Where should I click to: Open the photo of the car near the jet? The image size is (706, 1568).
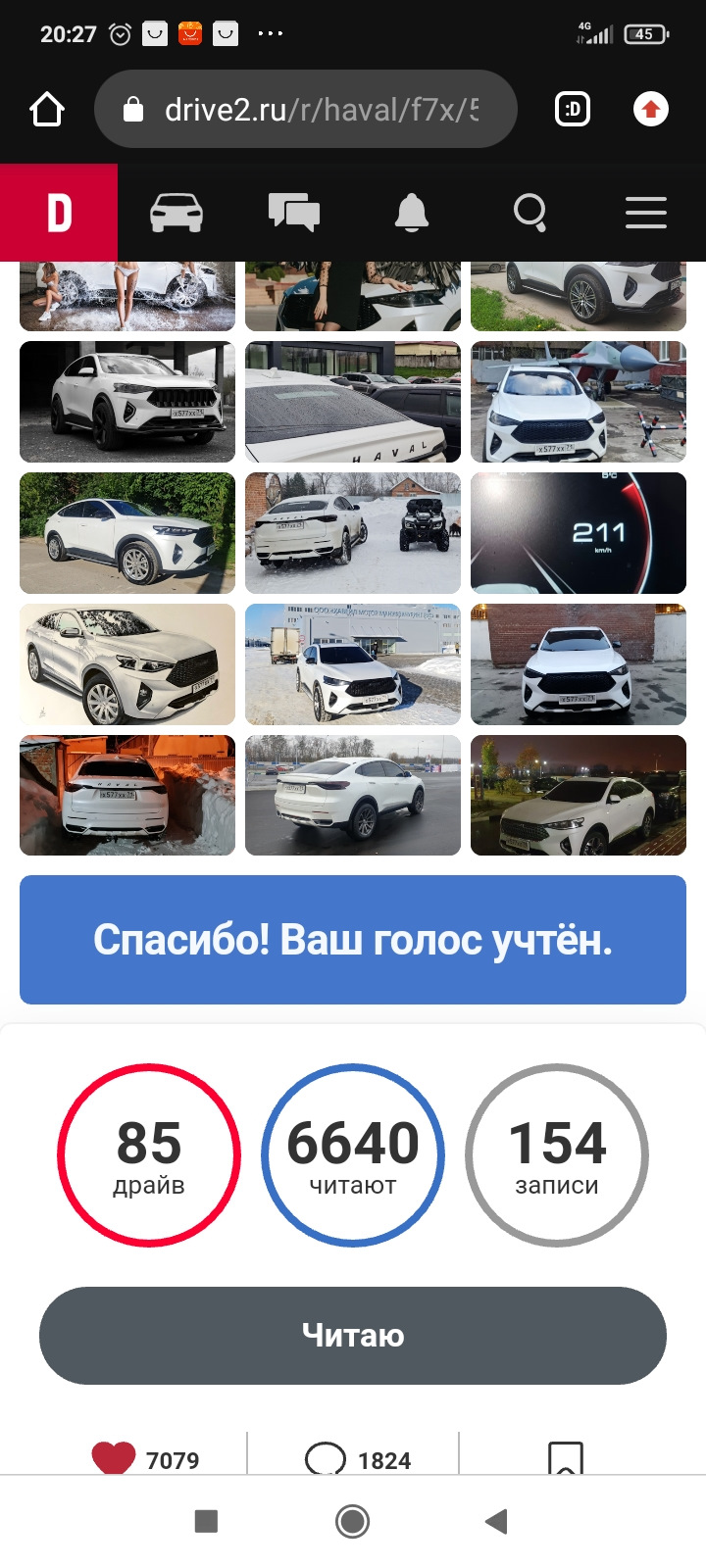[x=579, y=402]
